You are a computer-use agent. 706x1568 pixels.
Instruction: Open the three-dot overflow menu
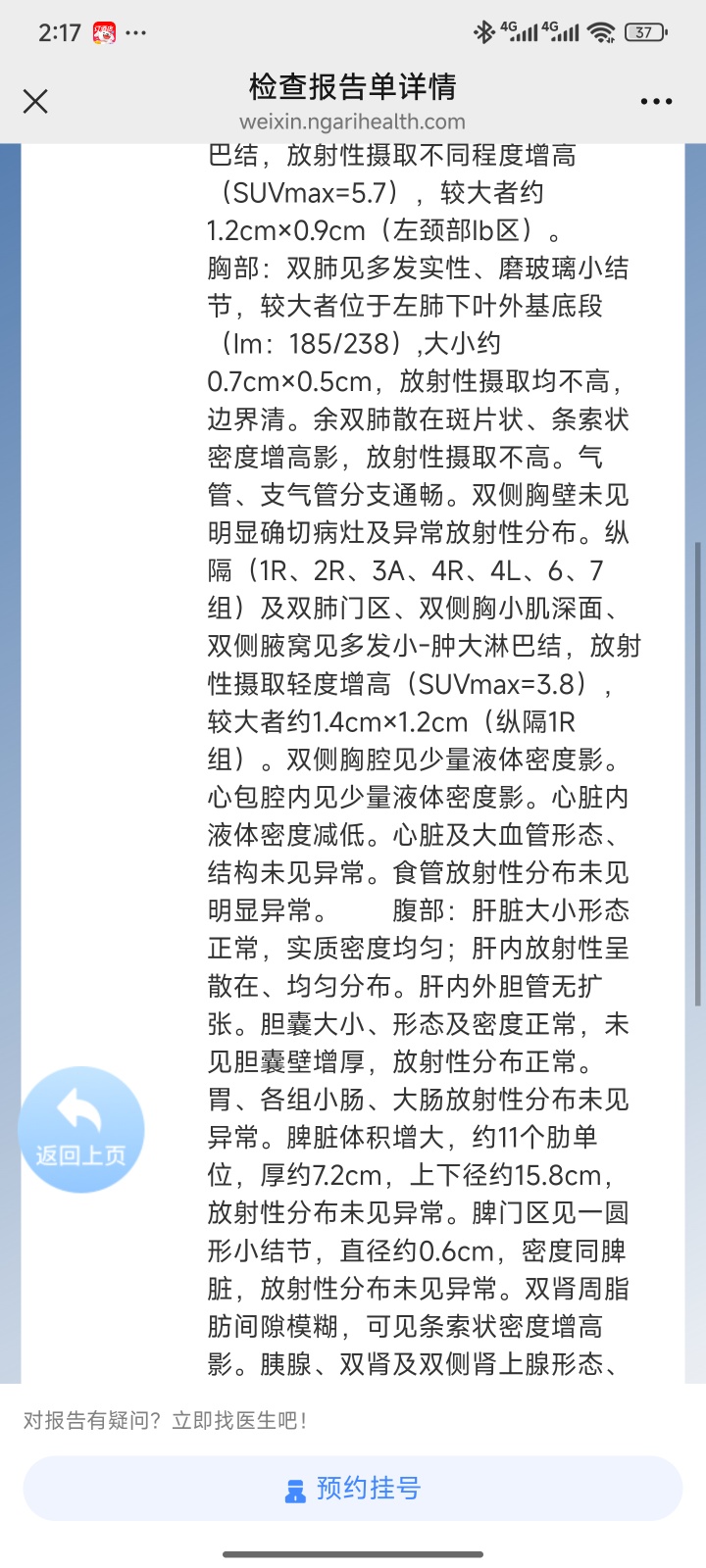(x=656, y=101)
